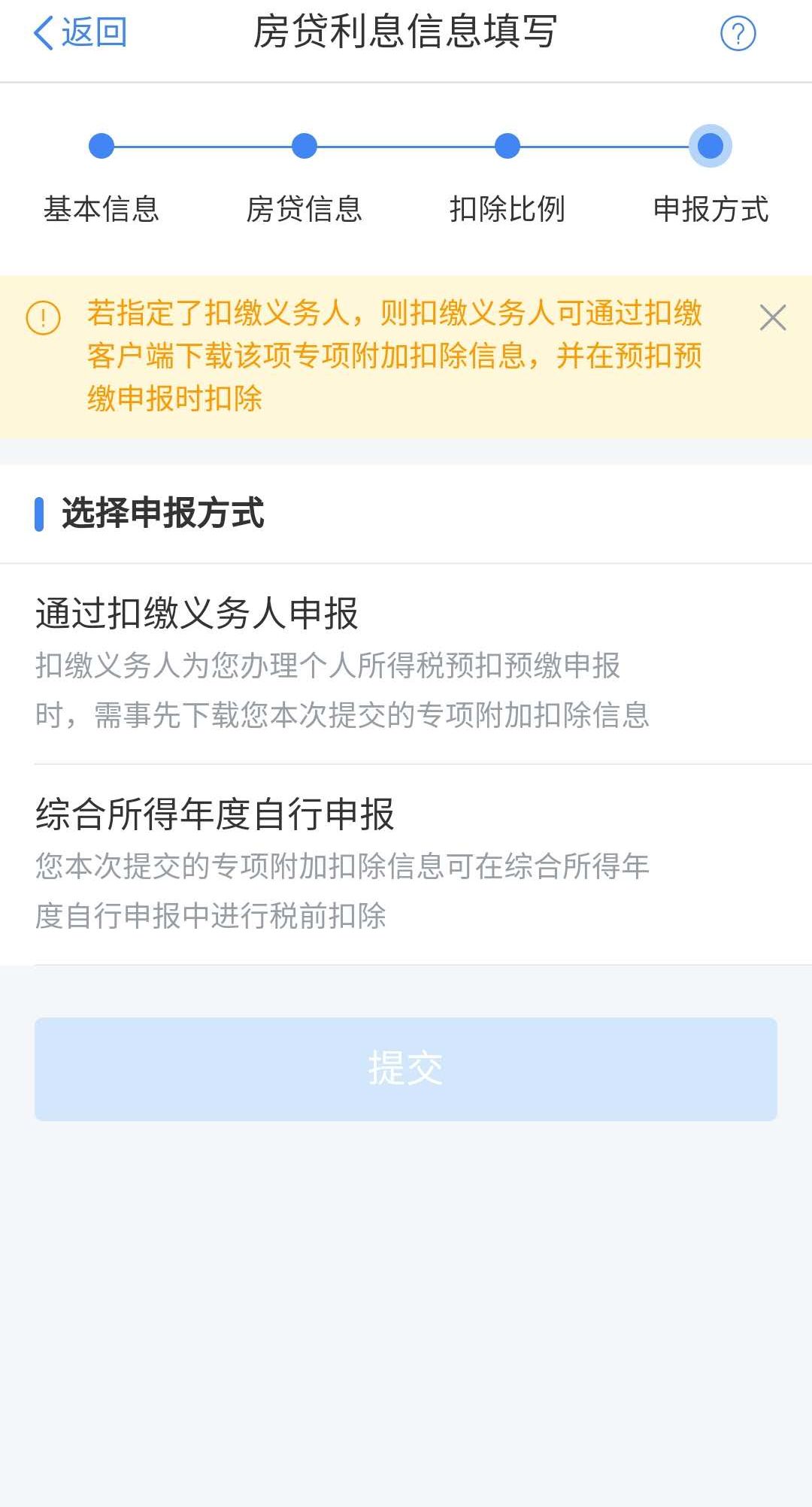Go back via 返回 button
Image resolution: width=812 pixels, height=1507 pixels.
(x=80, y=33)
